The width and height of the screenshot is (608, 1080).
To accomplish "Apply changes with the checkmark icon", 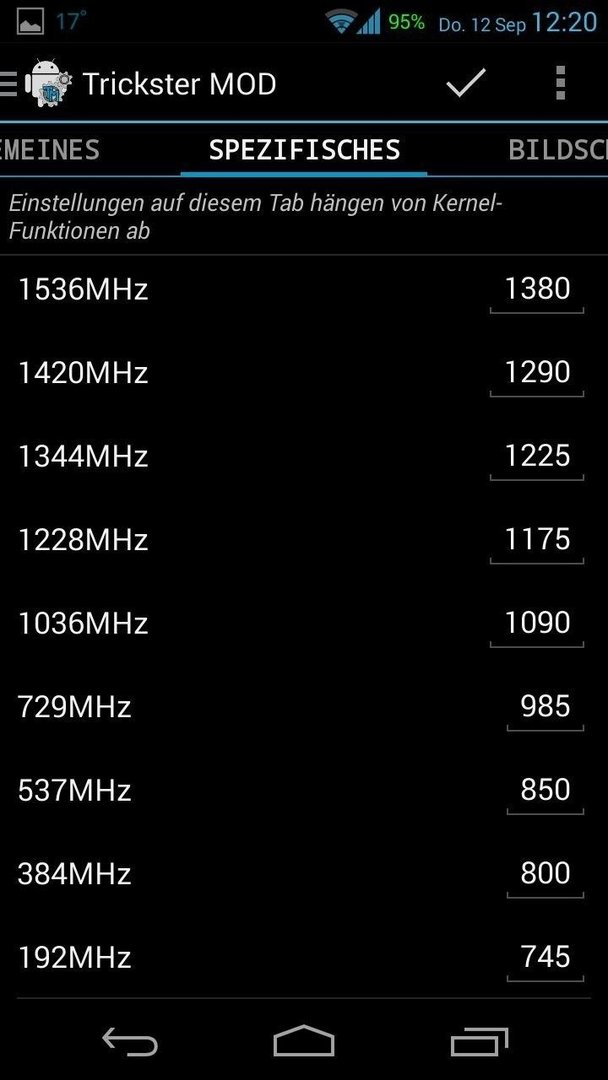I will click(x=466, y=83).
